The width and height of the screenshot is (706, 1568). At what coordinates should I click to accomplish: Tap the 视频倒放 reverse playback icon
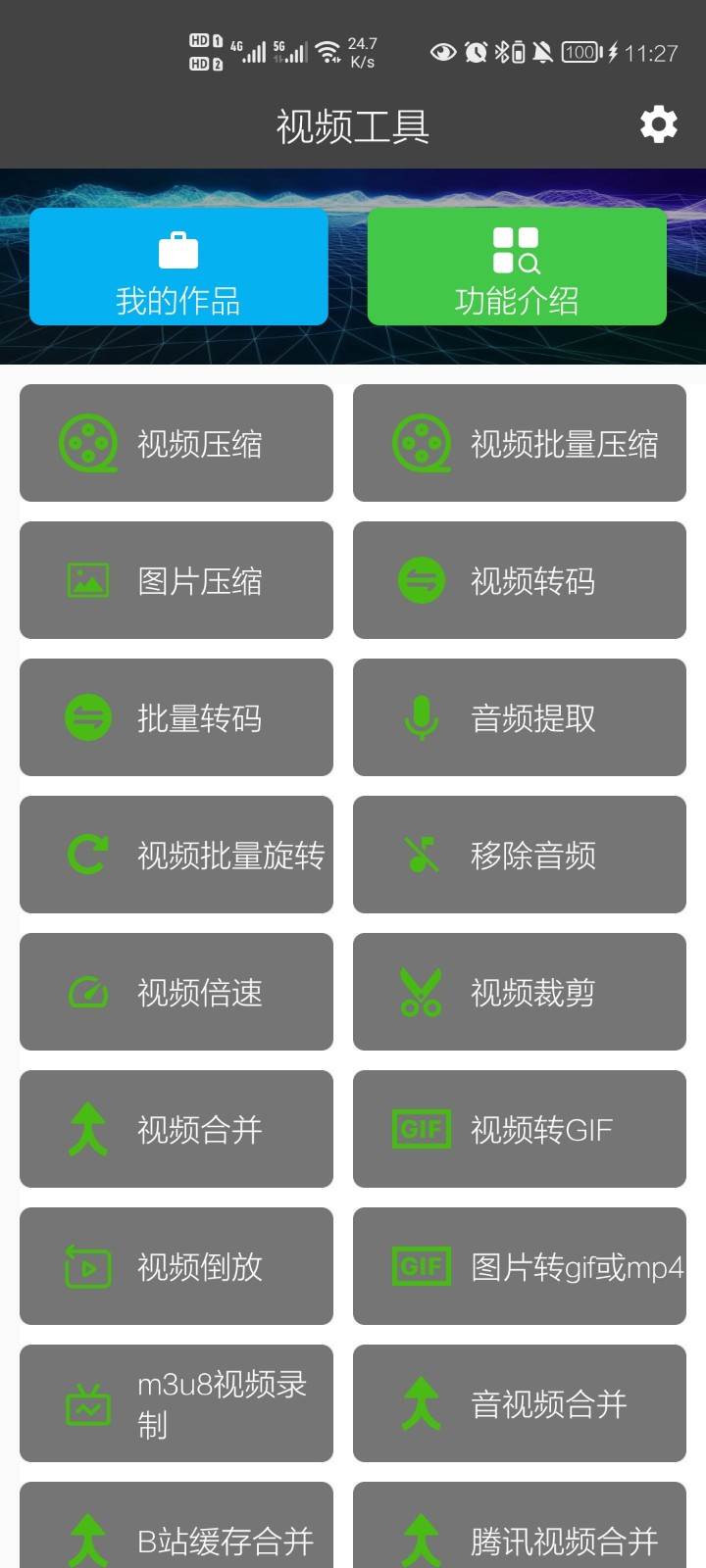pos(87,1265)
